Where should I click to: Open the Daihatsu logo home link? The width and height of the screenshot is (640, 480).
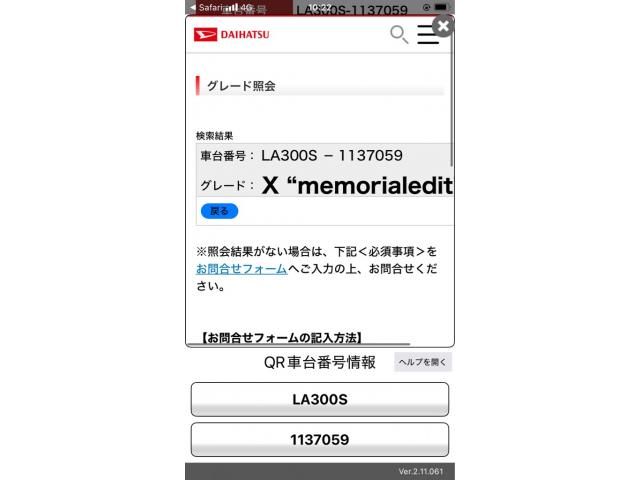click(x=232, y=35)
